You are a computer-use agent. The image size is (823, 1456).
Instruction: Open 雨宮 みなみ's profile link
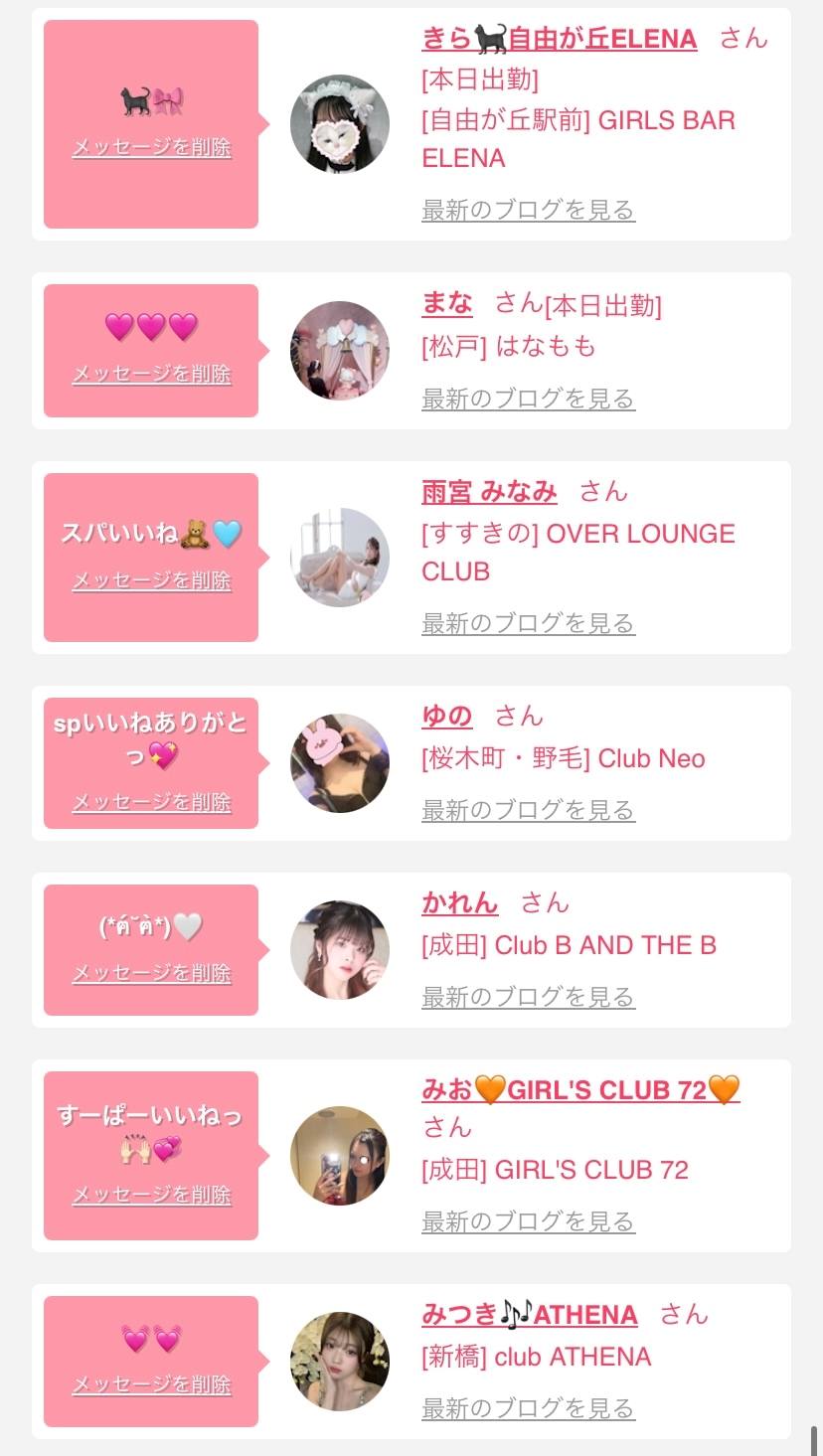pyautogui.click(x=489, y=492)
